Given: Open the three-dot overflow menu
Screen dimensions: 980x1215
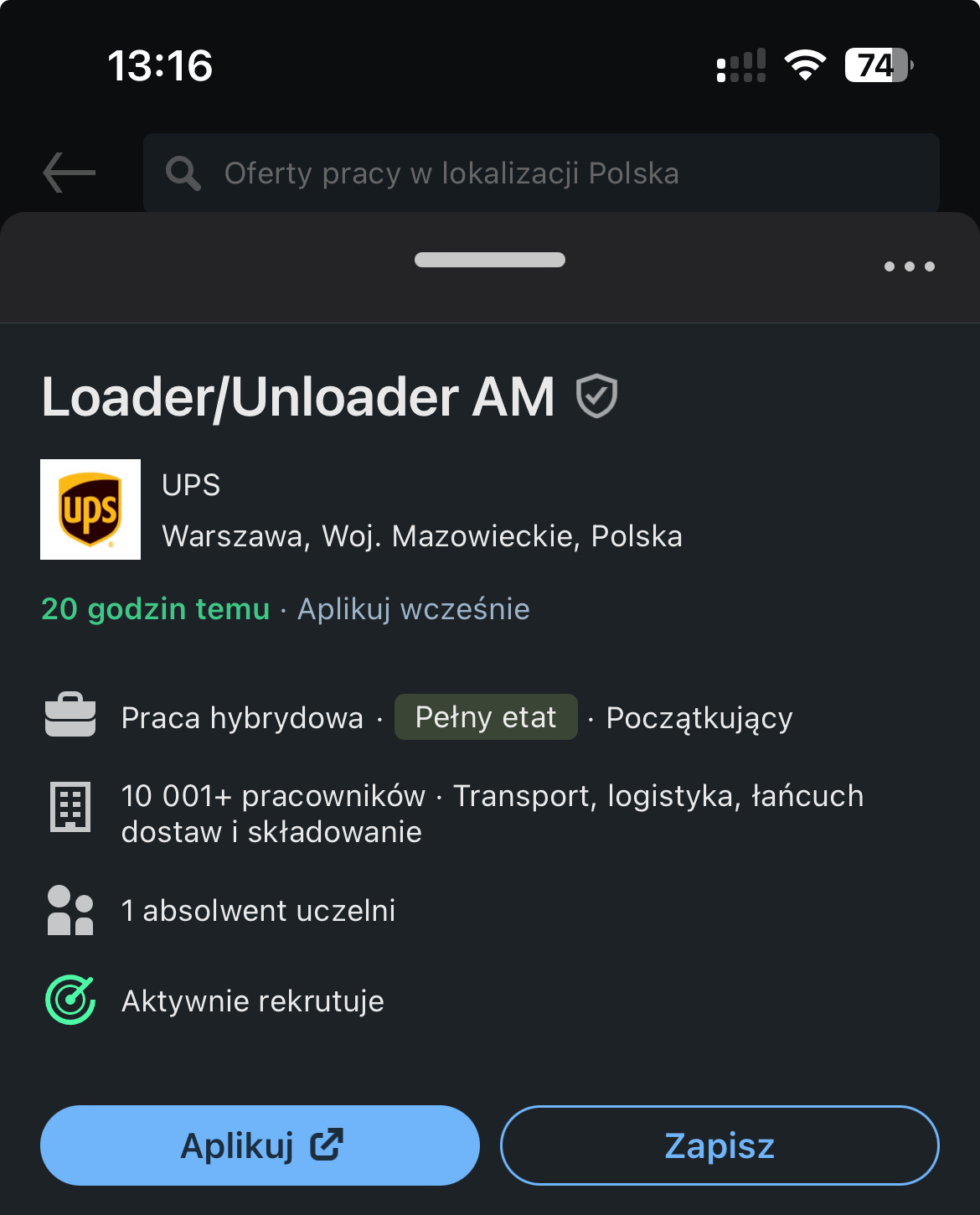Looking at the screenshot, I should click(909, 266).
